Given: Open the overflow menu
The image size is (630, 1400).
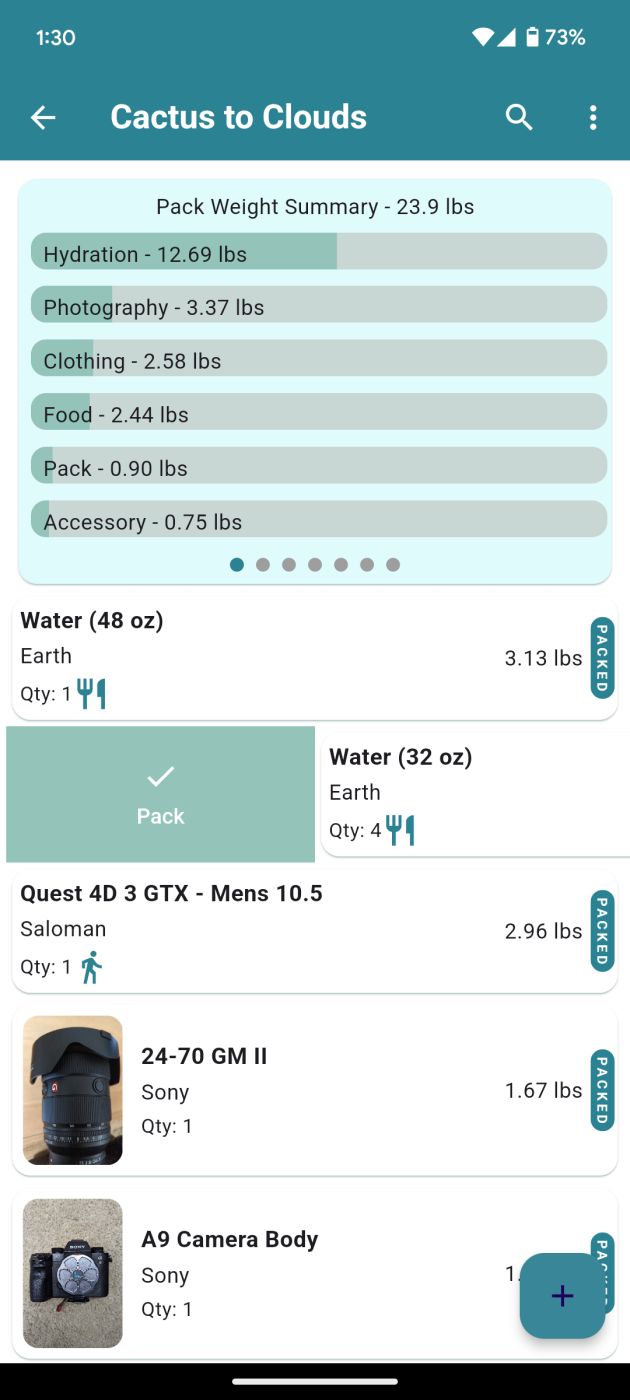Looking at the screenshot, I should pos(593,118).
